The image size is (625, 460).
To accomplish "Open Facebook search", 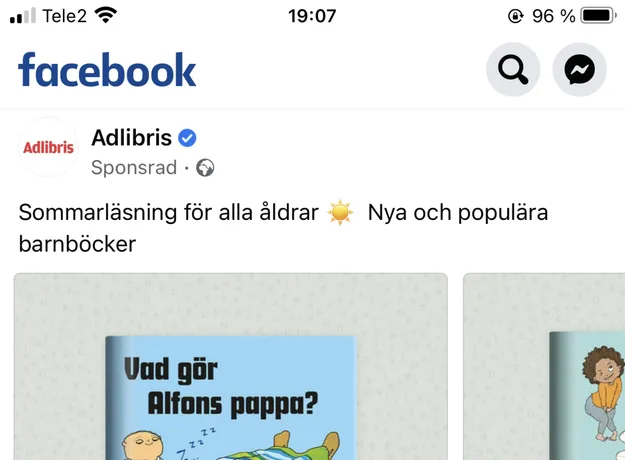I will 513,70.
